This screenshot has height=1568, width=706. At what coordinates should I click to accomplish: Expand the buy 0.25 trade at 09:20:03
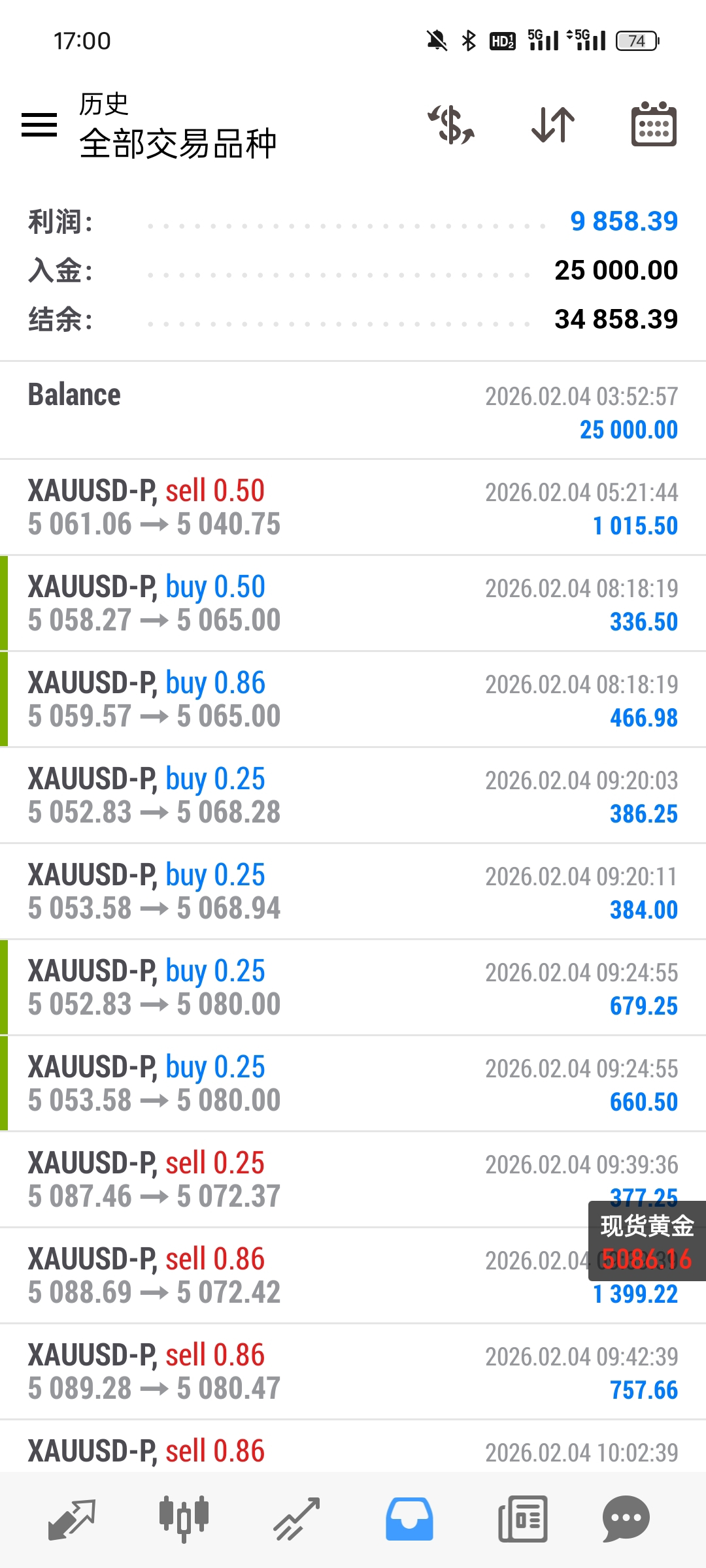pos(353,796)
